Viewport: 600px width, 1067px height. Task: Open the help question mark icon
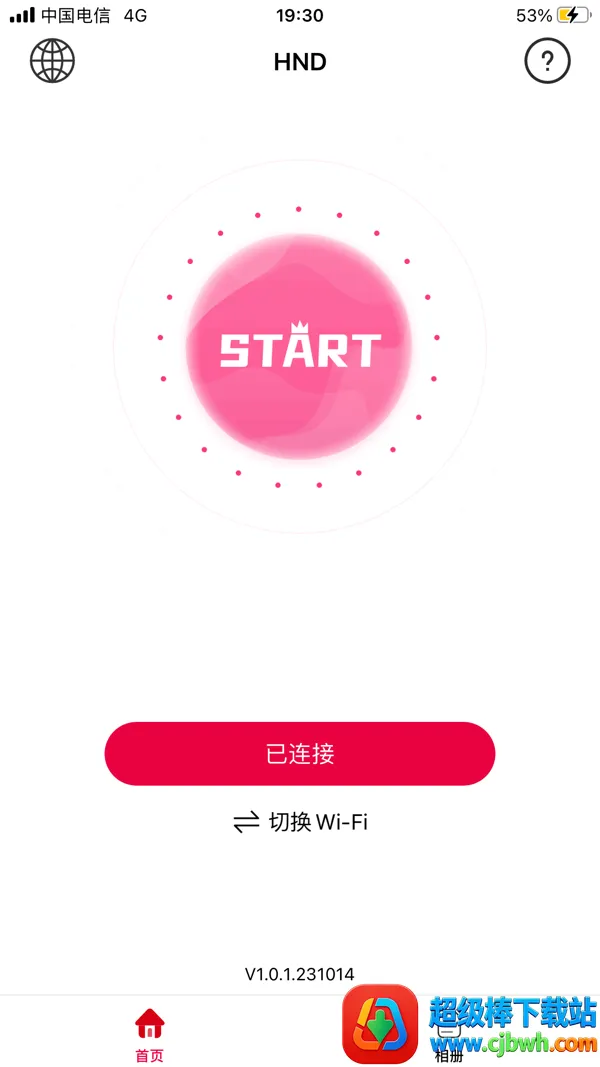tap(547, 61)
